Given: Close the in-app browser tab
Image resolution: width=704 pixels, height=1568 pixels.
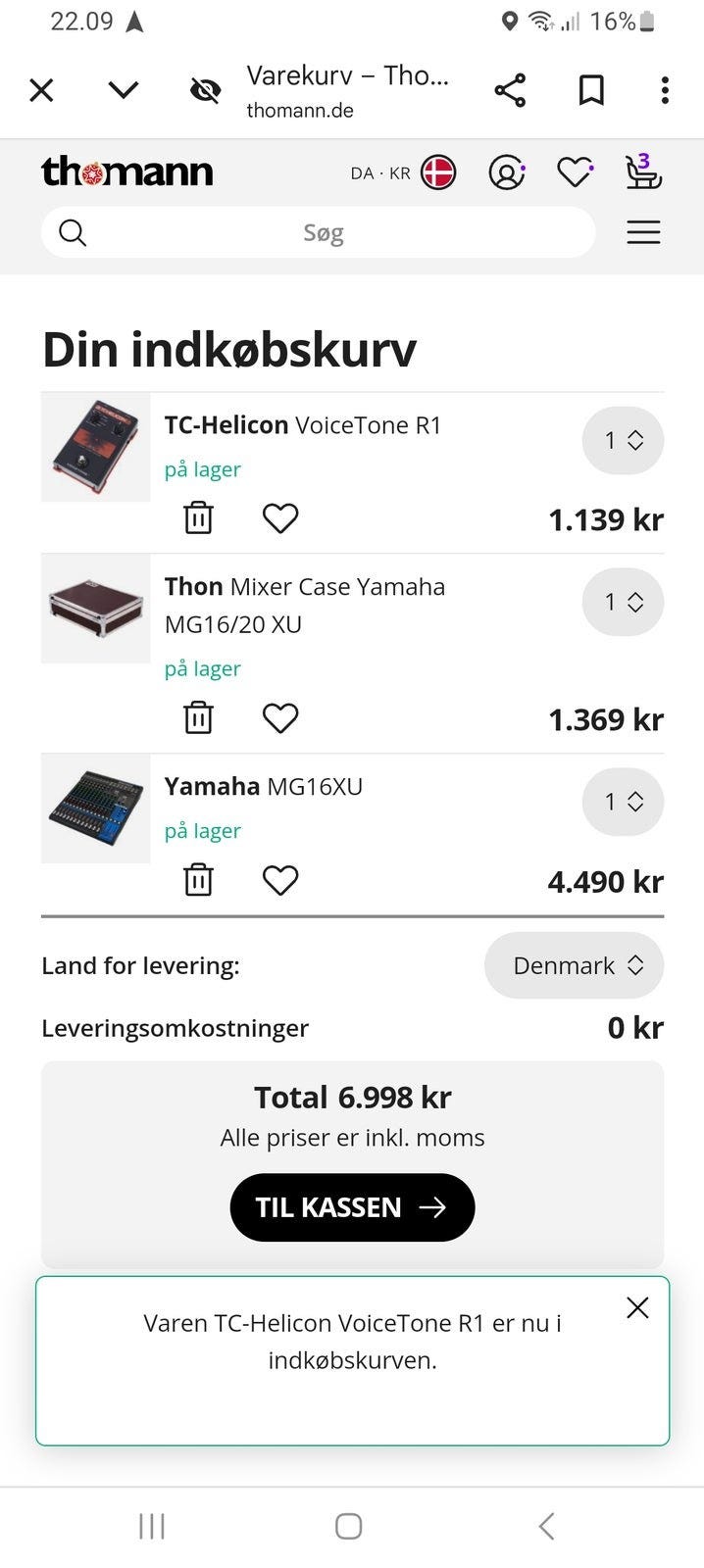Looking at the screenshot, I should click(x=41, y=90).
